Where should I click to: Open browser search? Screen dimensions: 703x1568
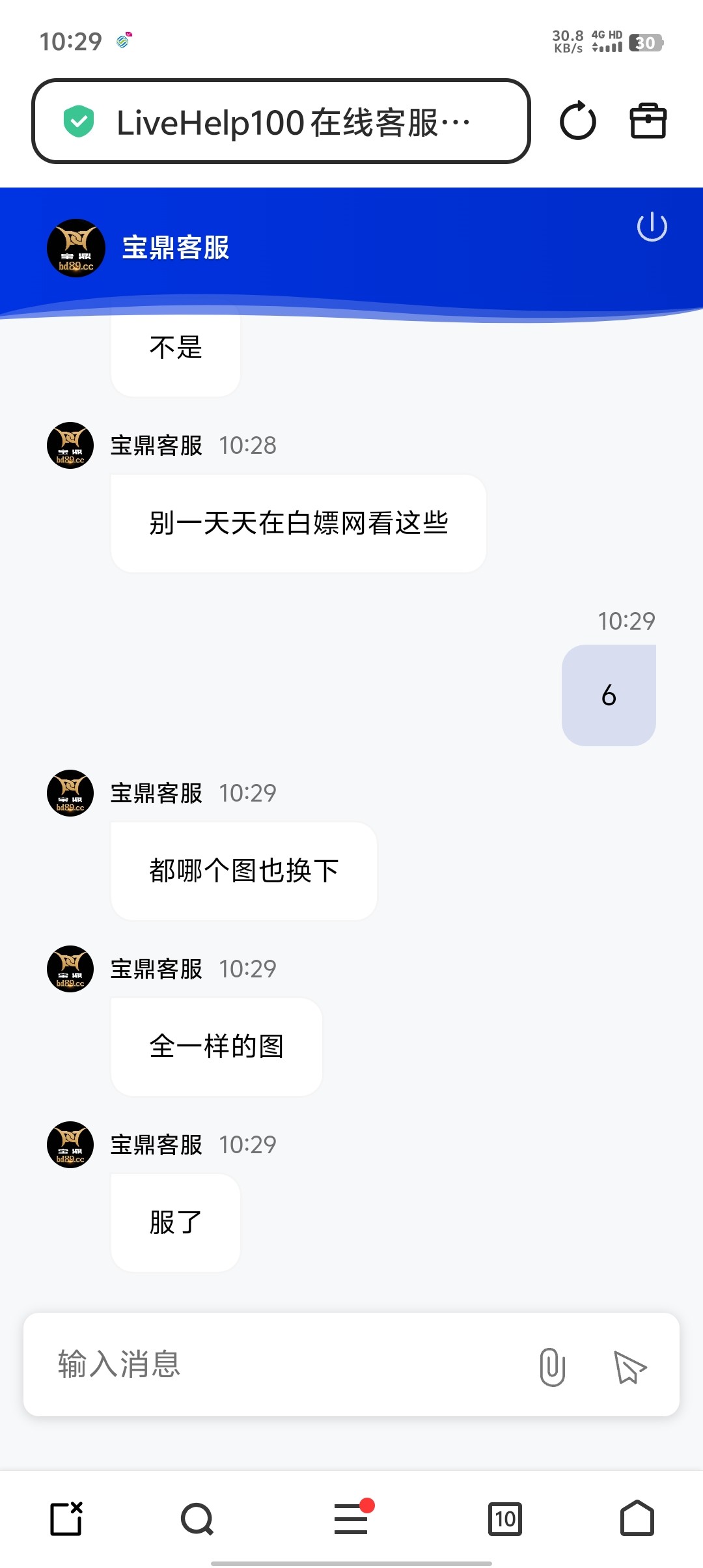[x=197, y=1519]
